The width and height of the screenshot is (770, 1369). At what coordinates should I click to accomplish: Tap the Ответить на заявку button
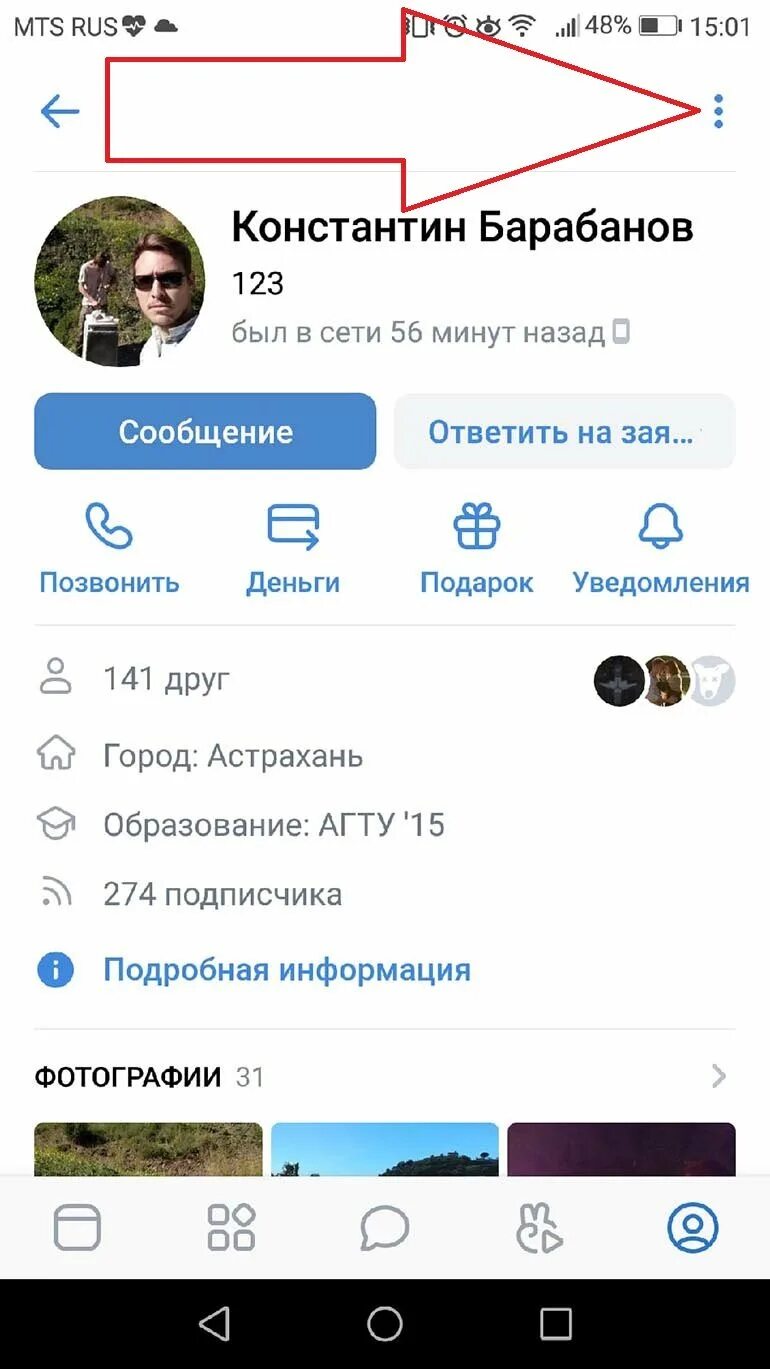pyautogui.click(x=564, y=431)
